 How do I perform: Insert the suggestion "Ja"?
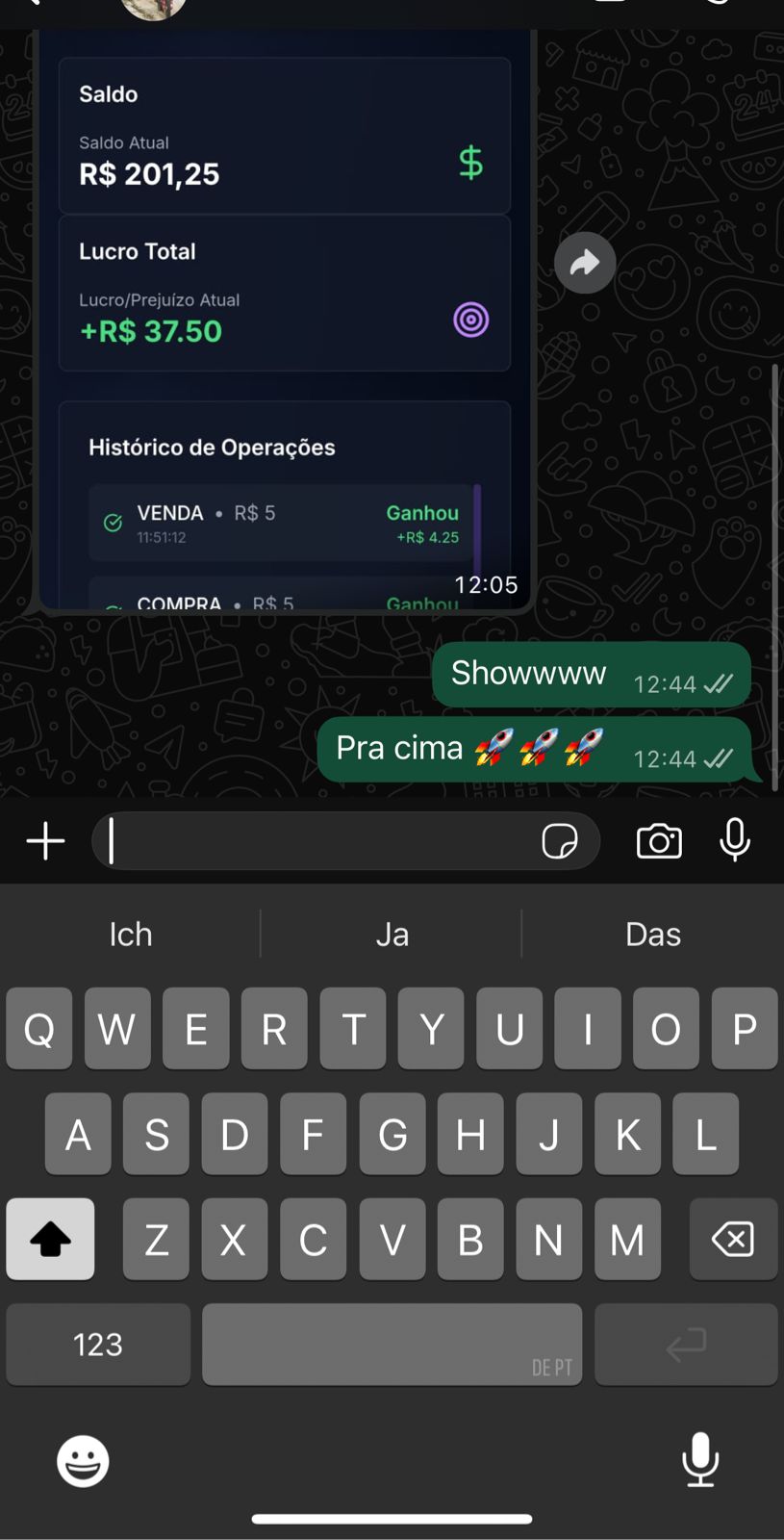(x=392, y=934)
